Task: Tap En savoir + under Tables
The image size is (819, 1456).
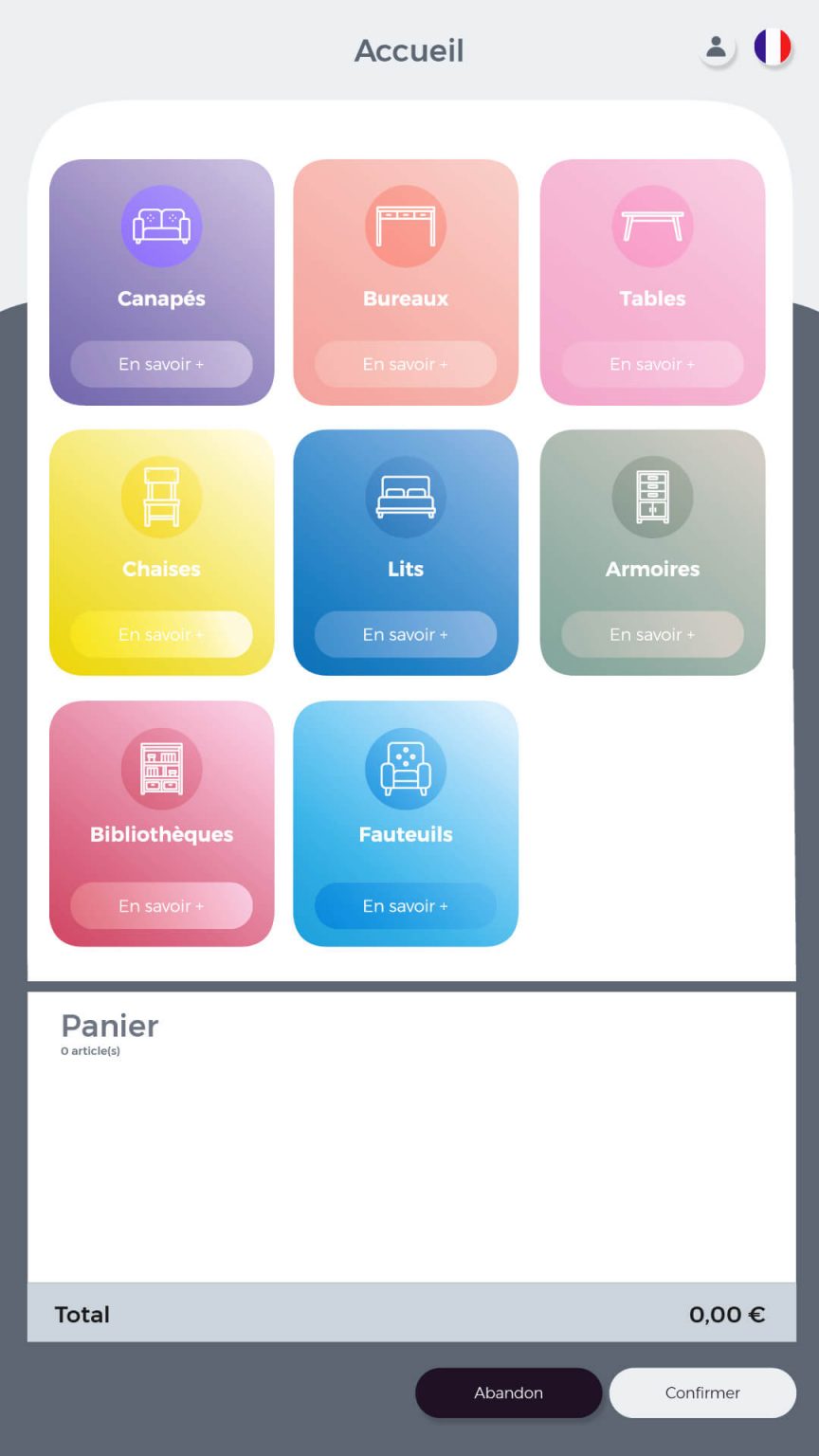Action: (652, 364)
